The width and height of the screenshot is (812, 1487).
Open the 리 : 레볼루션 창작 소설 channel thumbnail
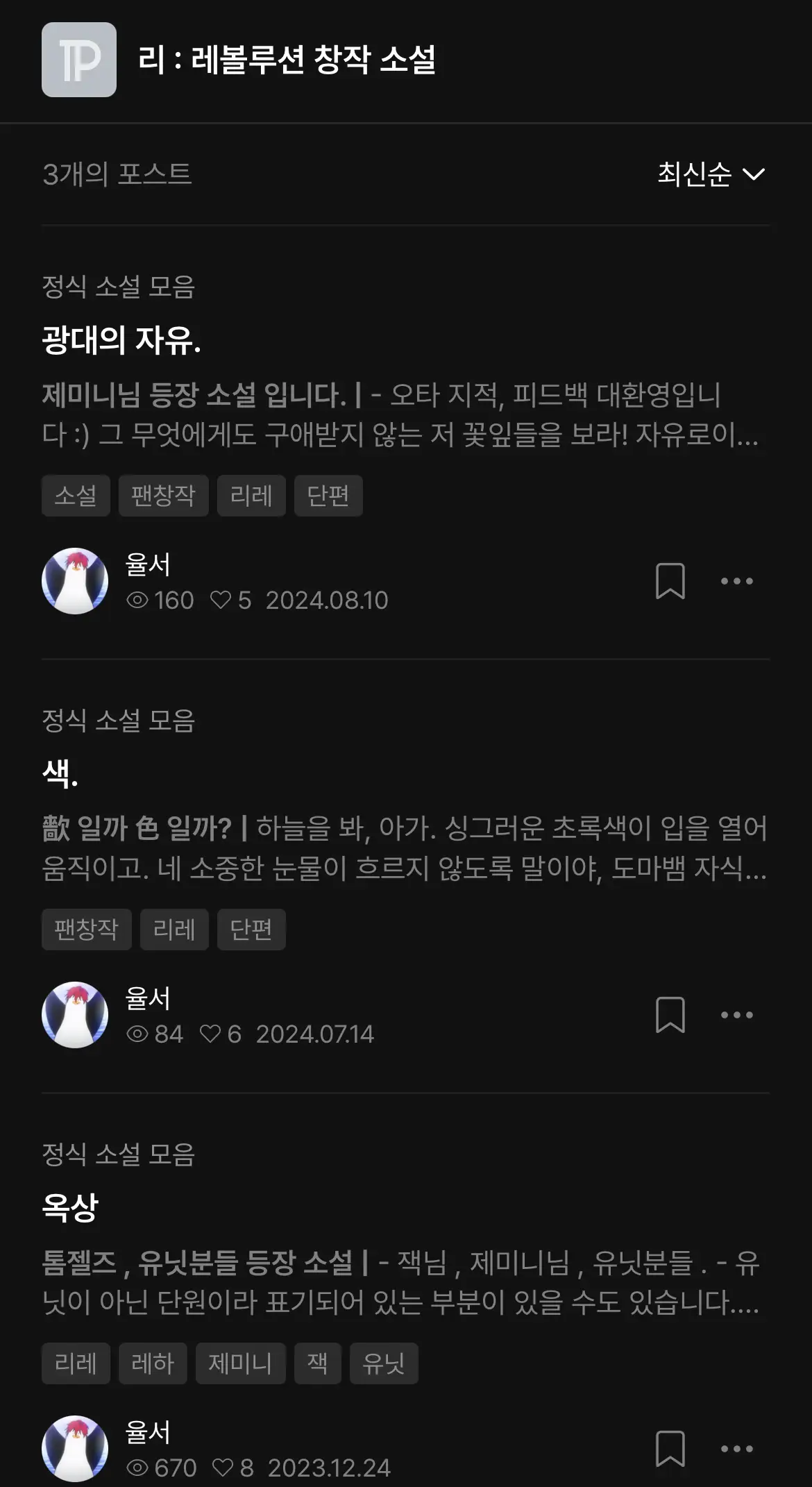(79, 60)
